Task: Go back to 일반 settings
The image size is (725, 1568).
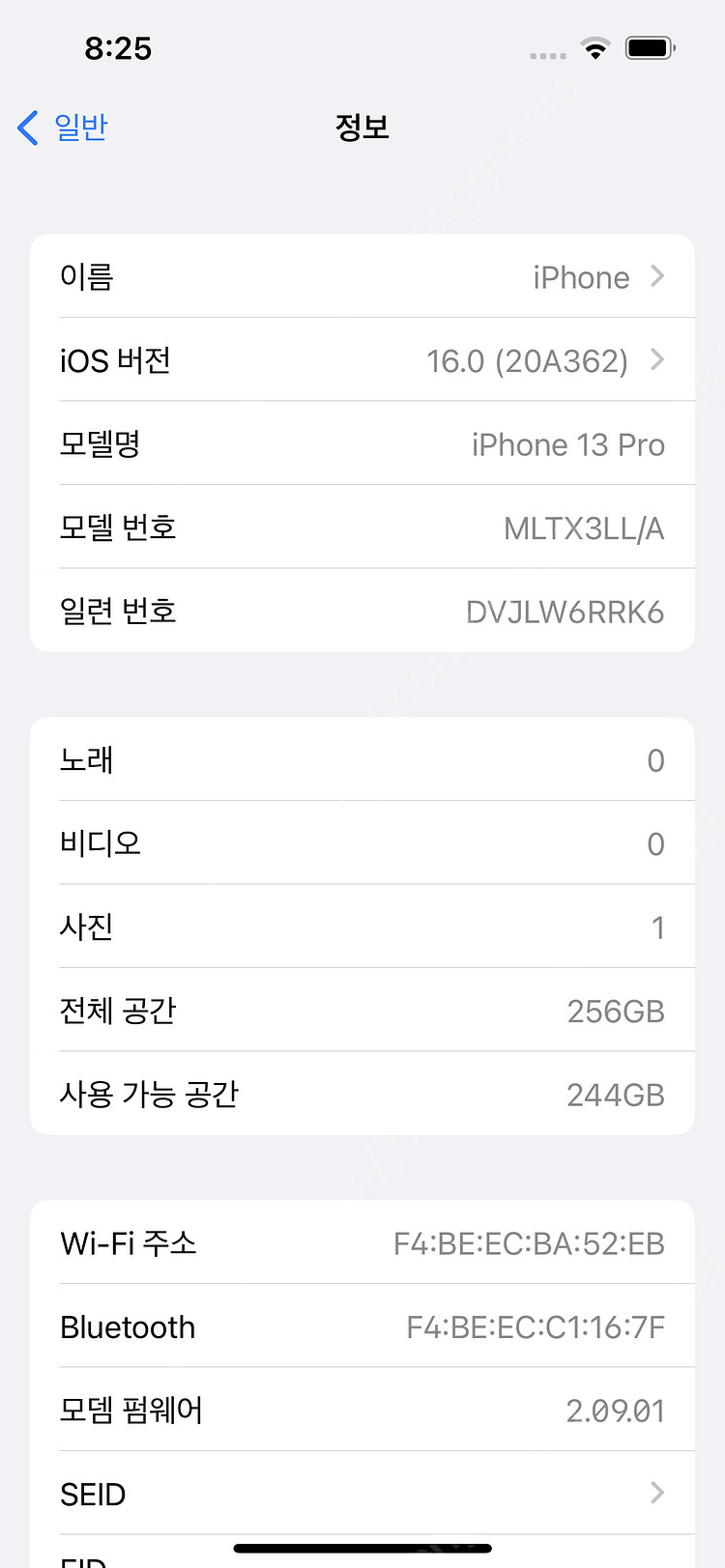Action: point(64,128)
